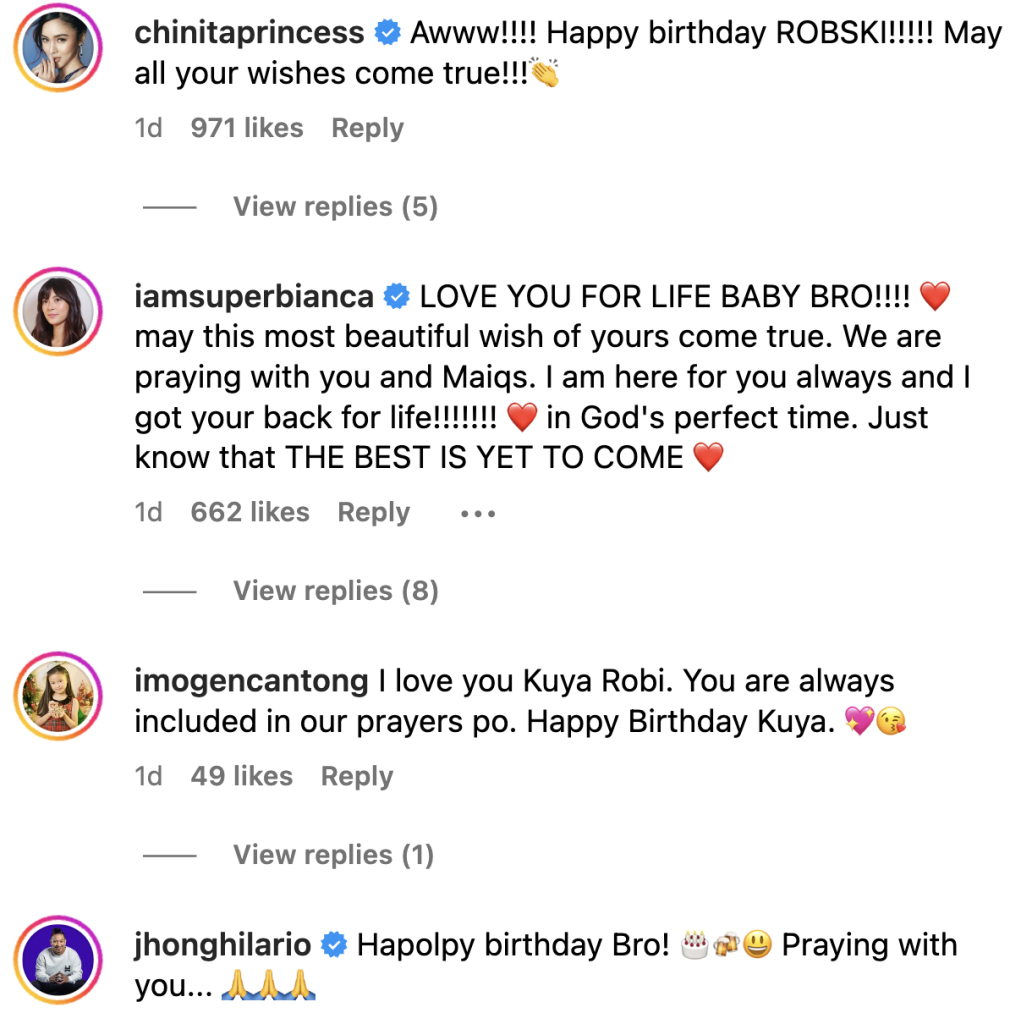Tap the jhonghilario username link
Viewport: 1010px width, 1024px height.
click(x=226, y=945)
